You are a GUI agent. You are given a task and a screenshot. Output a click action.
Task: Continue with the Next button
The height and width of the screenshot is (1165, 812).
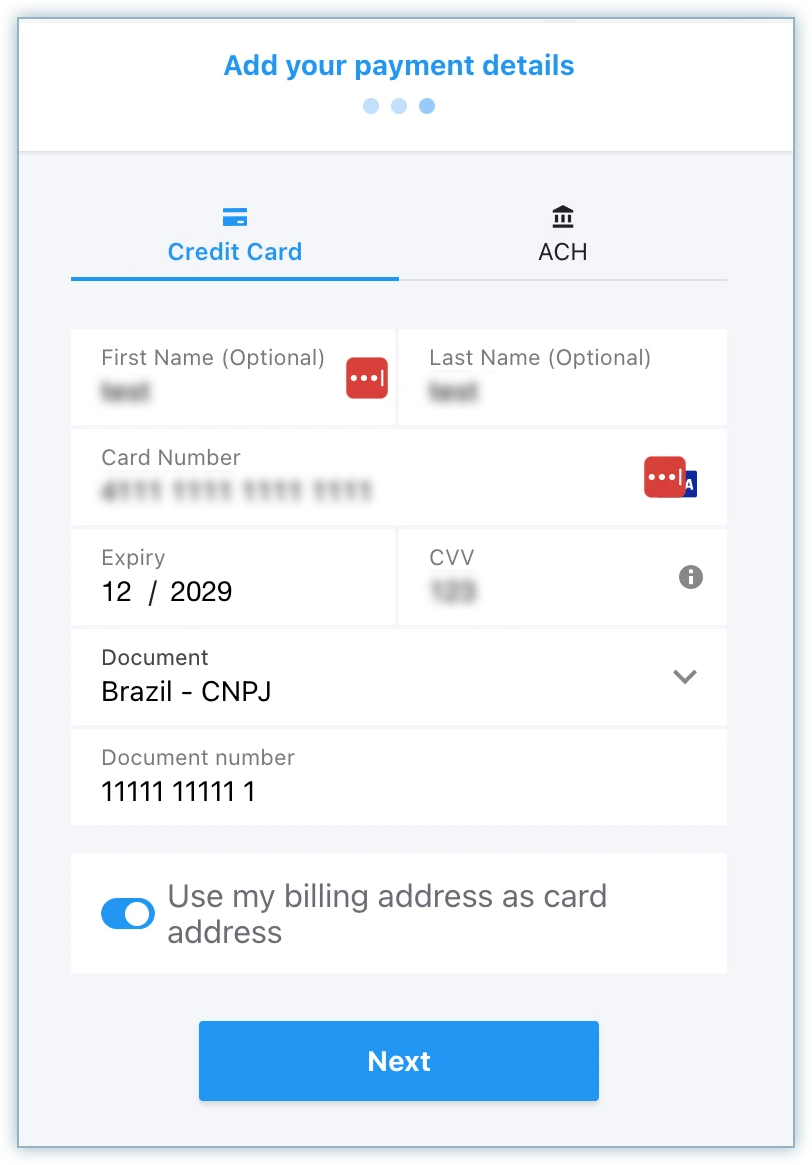pyautogui.click(x=398, y=1061)
